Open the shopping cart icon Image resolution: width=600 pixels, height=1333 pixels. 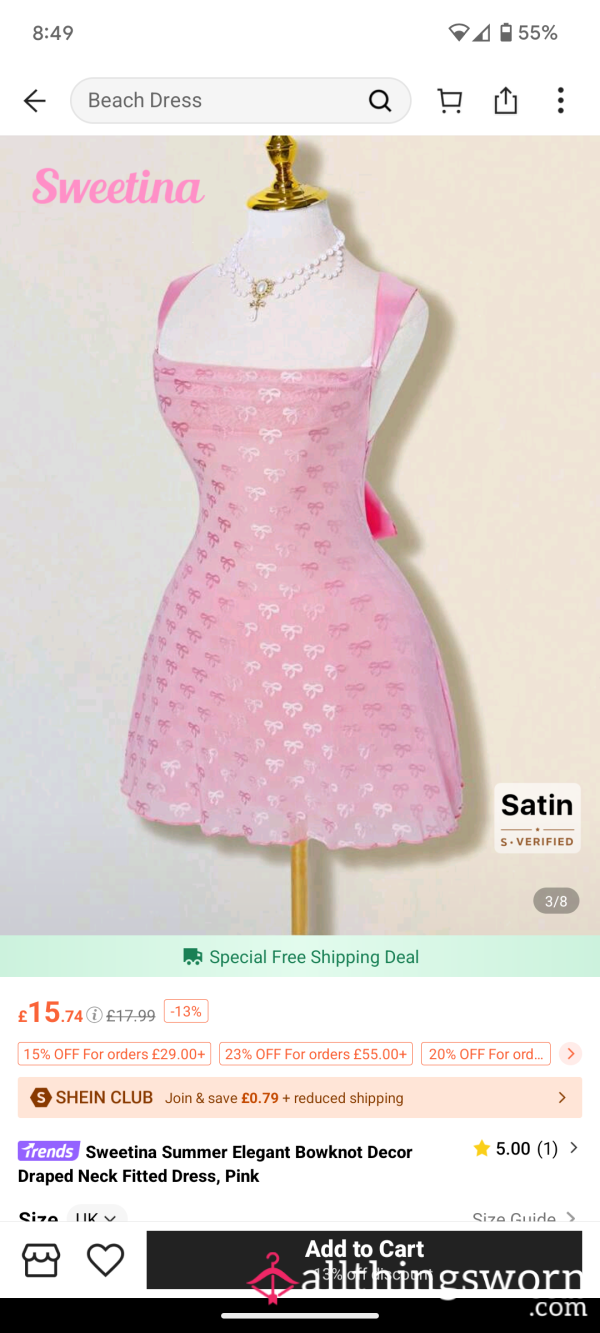[x=450, y=100]
